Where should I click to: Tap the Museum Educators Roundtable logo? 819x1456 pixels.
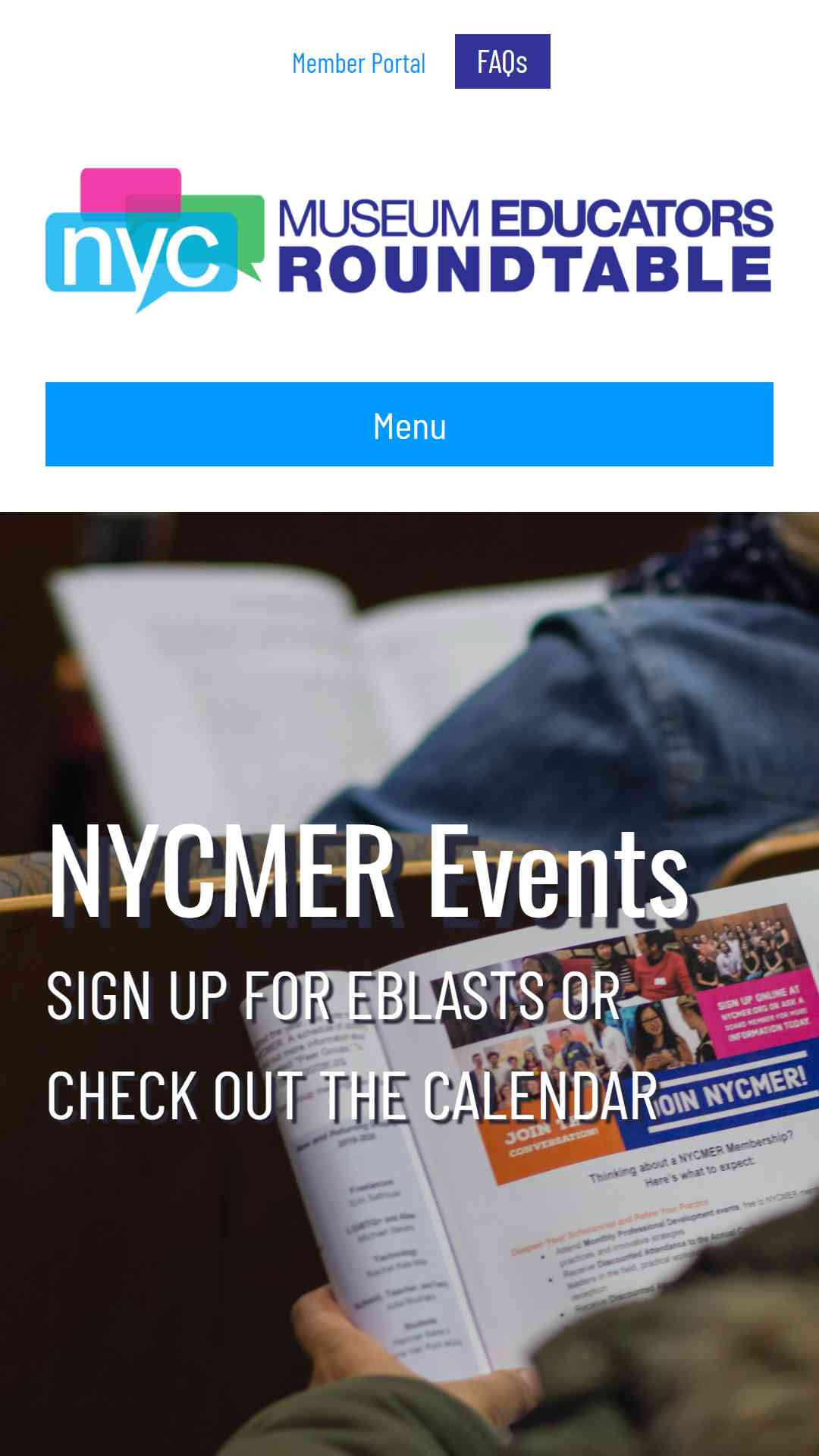pyautogui.click(x=409, y=240)
